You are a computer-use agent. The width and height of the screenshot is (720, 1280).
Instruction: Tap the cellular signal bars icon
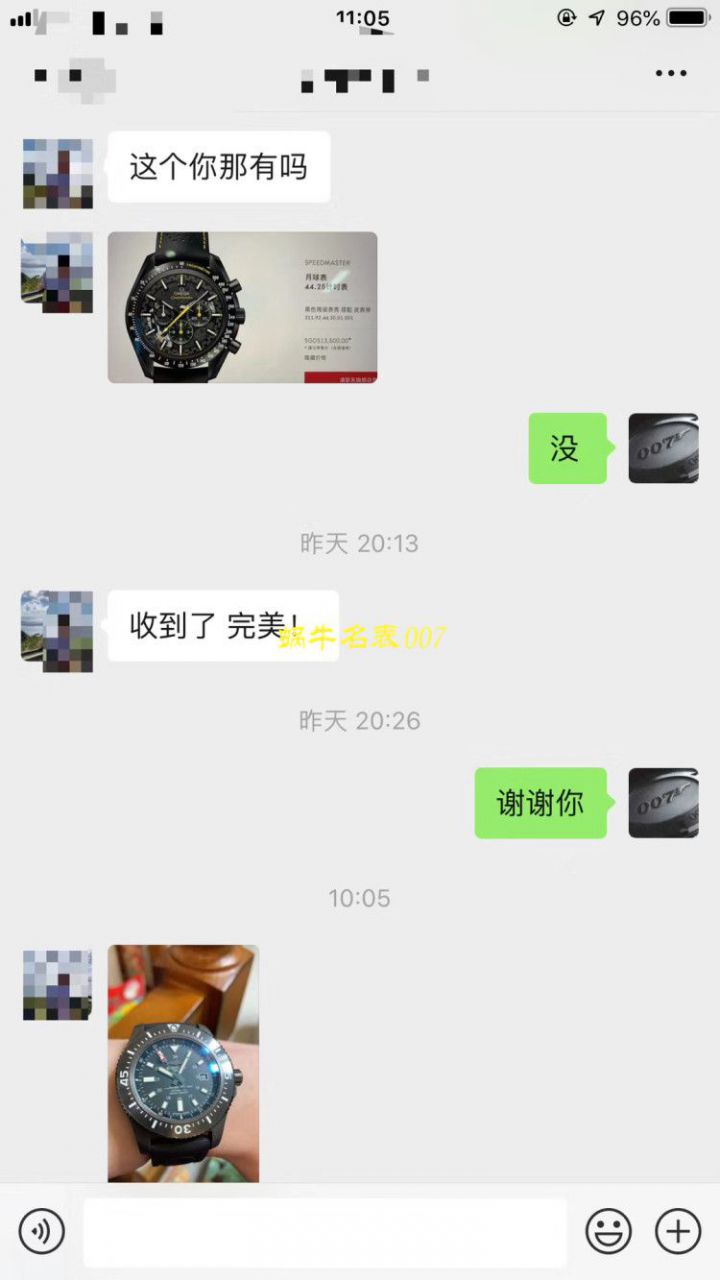pyautogui.click(x=22, y=16)
